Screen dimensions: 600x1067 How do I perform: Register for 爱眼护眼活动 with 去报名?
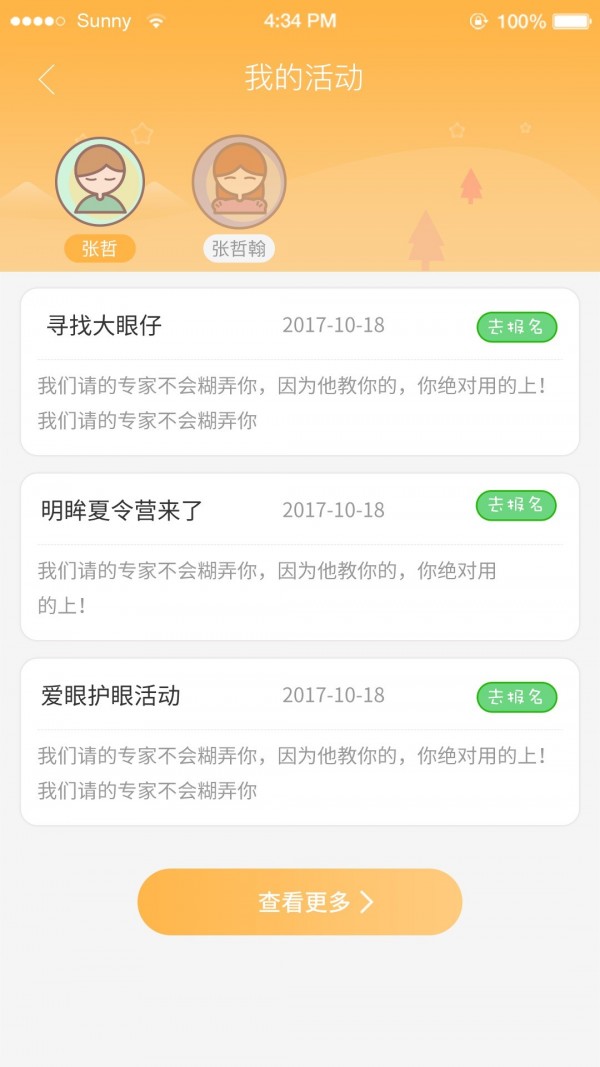[x=516, y=697]
